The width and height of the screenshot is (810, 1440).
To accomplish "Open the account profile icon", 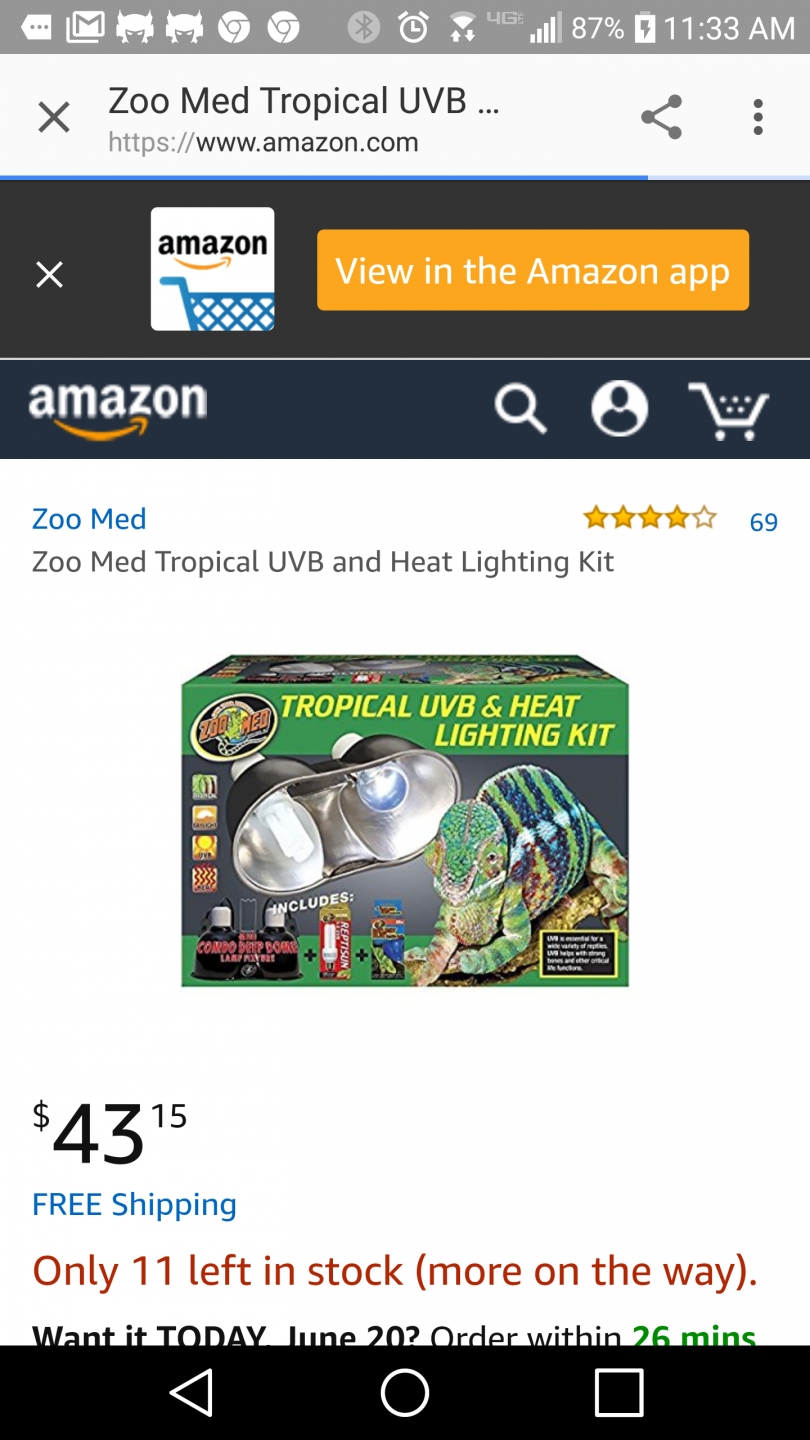I will tap(620, 409).
